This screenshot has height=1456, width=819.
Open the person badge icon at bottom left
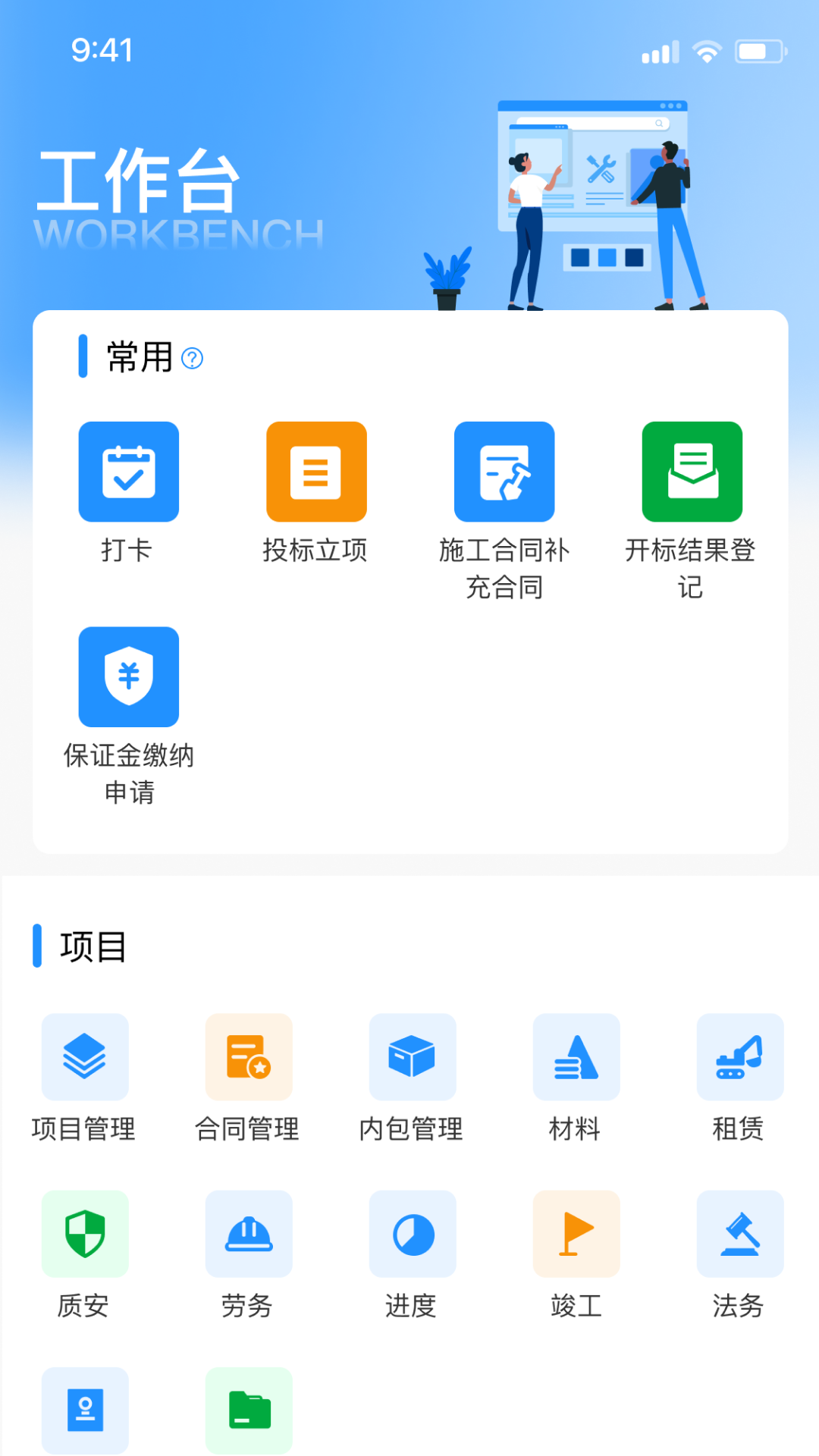(x=85, y=1410)
